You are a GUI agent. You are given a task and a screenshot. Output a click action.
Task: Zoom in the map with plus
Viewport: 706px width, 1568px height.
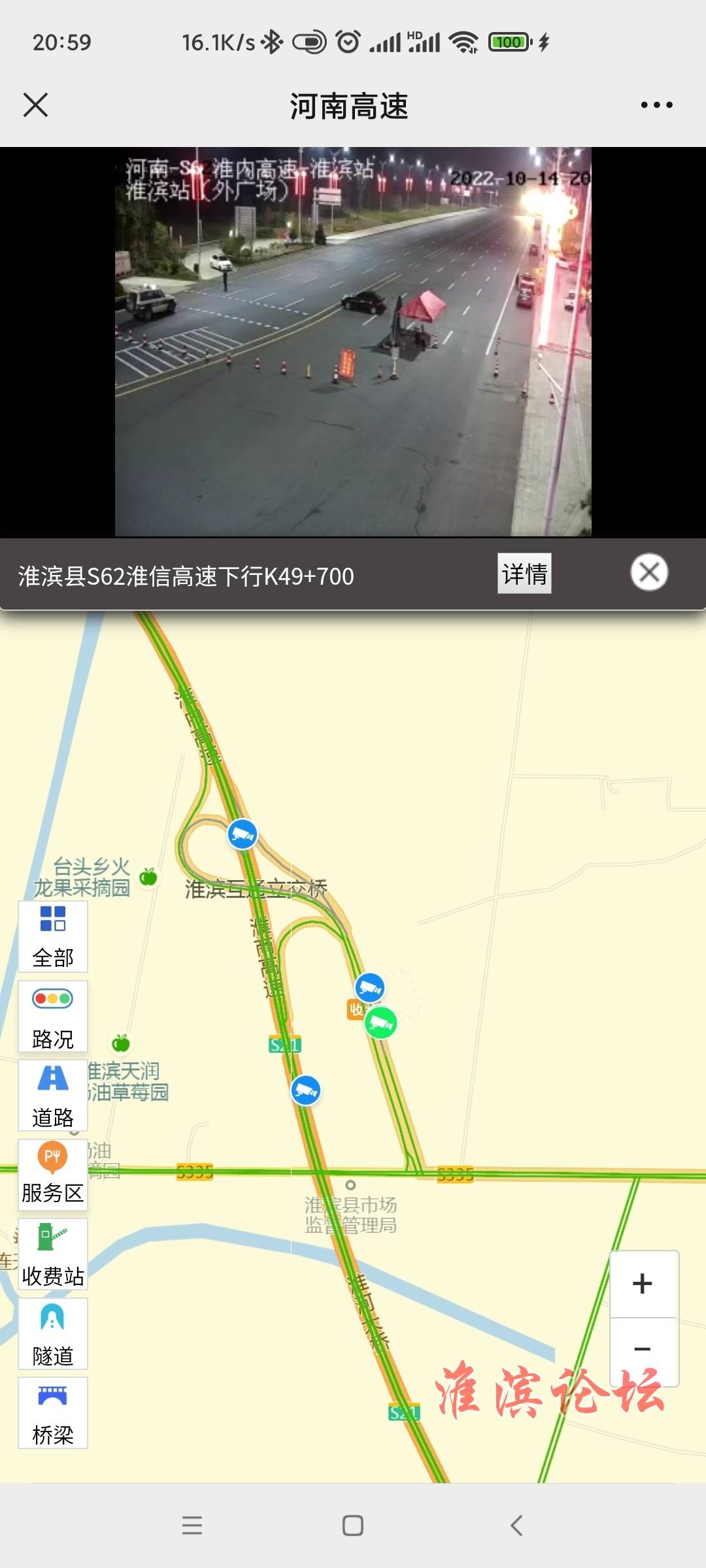click(x=643, y=1284)
